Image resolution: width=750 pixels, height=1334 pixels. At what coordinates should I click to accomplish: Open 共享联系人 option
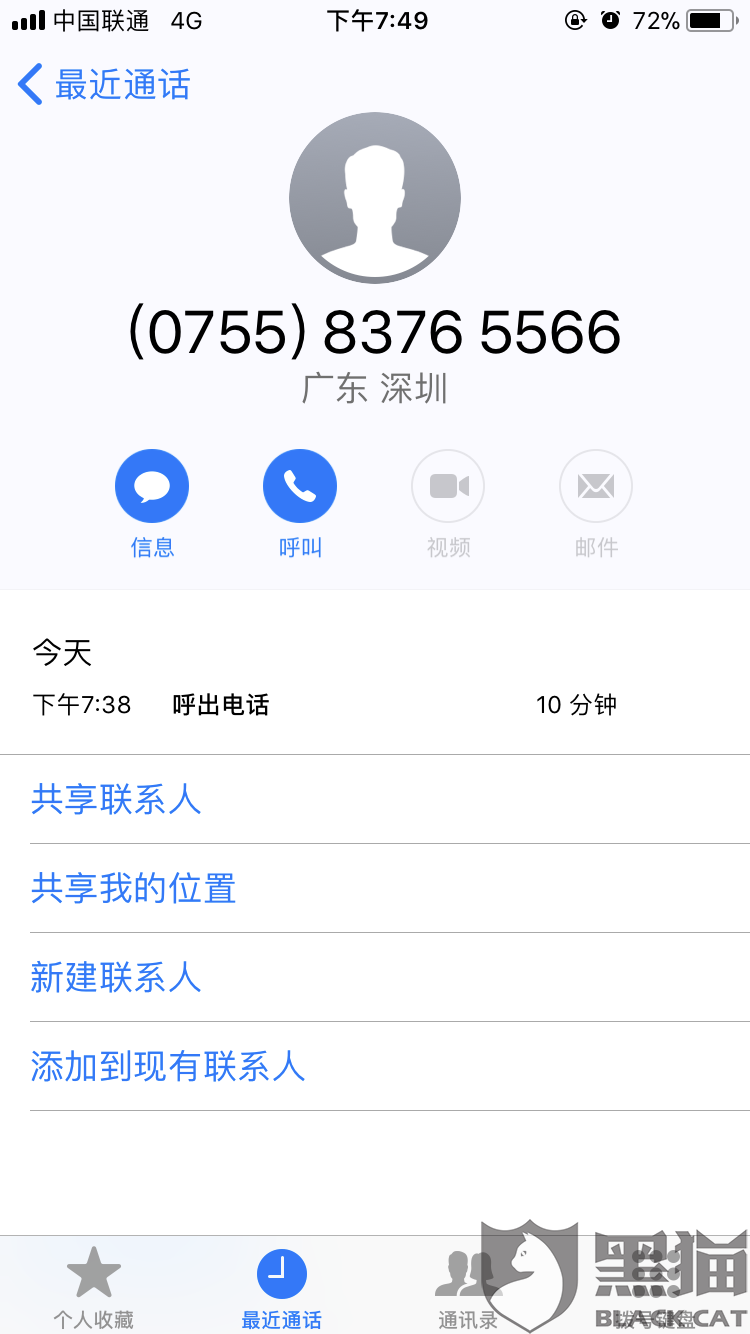pyautogui.click(x=116, y=799)
